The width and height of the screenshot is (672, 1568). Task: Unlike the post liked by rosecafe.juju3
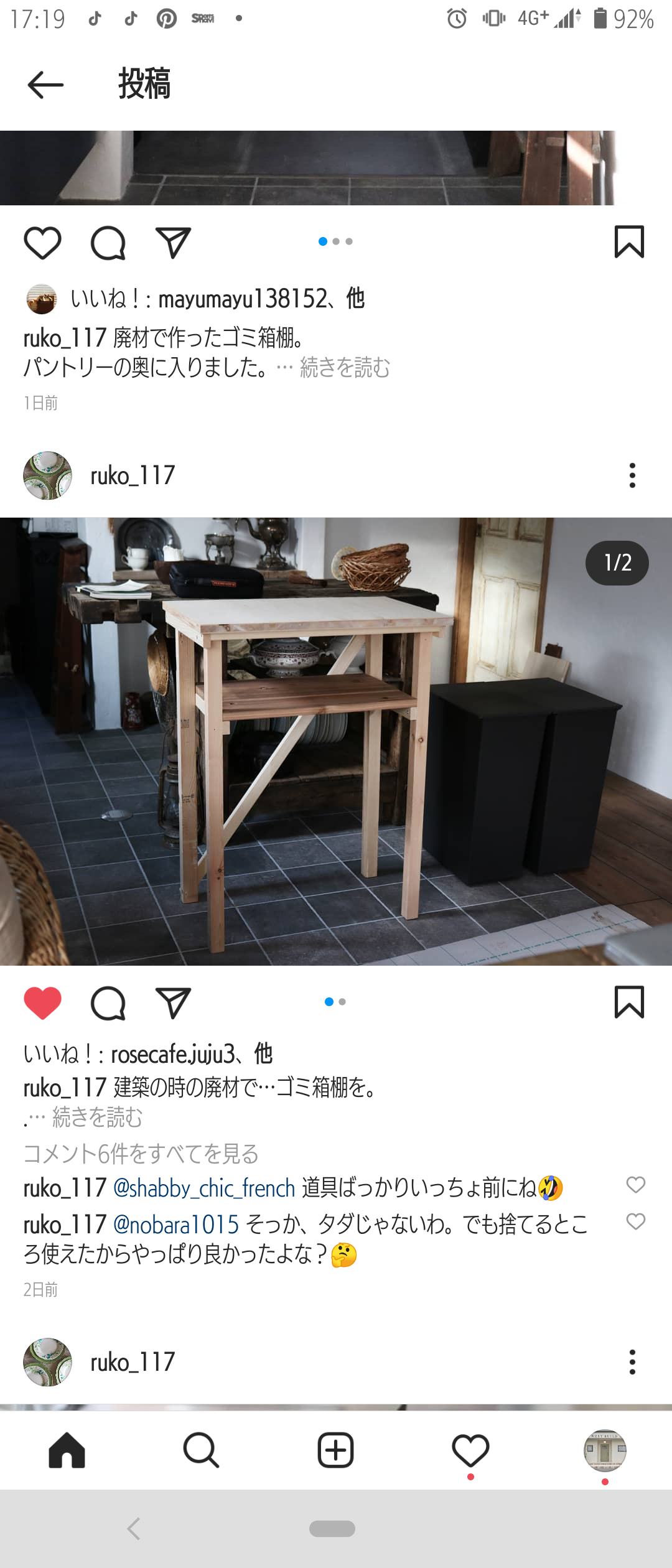click(42, 1002)
